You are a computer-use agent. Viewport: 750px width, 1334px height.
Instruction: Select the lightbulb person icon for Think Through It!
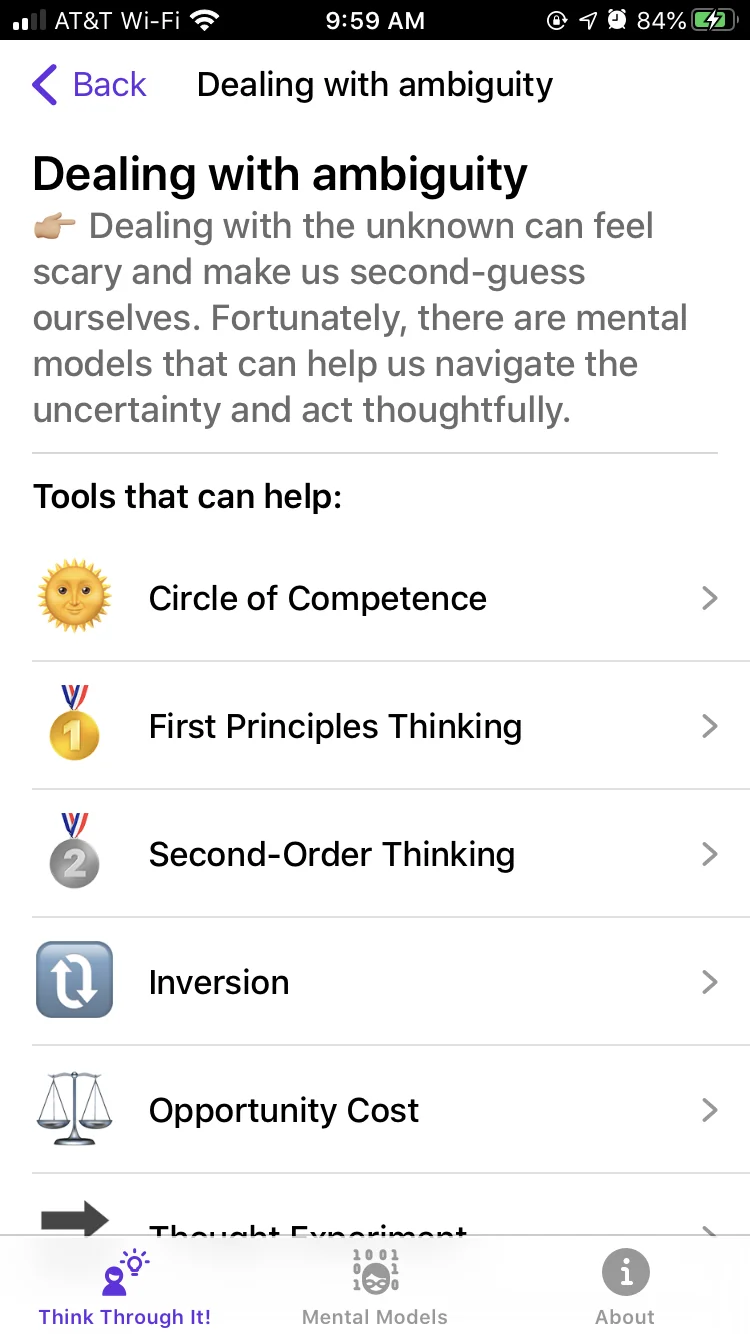(x=124, y=1272)
